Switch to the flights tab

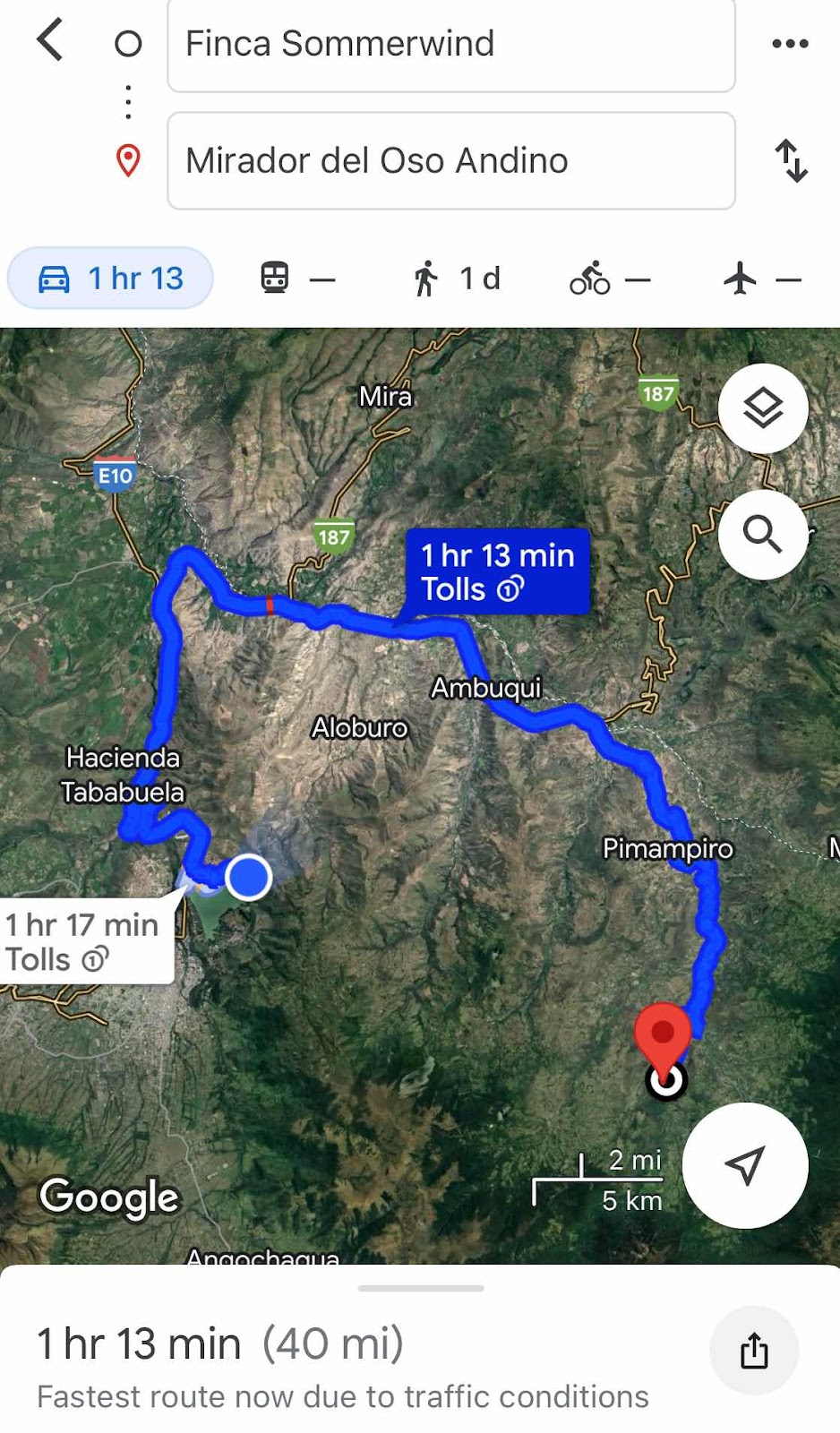click(x=762, y=279)
